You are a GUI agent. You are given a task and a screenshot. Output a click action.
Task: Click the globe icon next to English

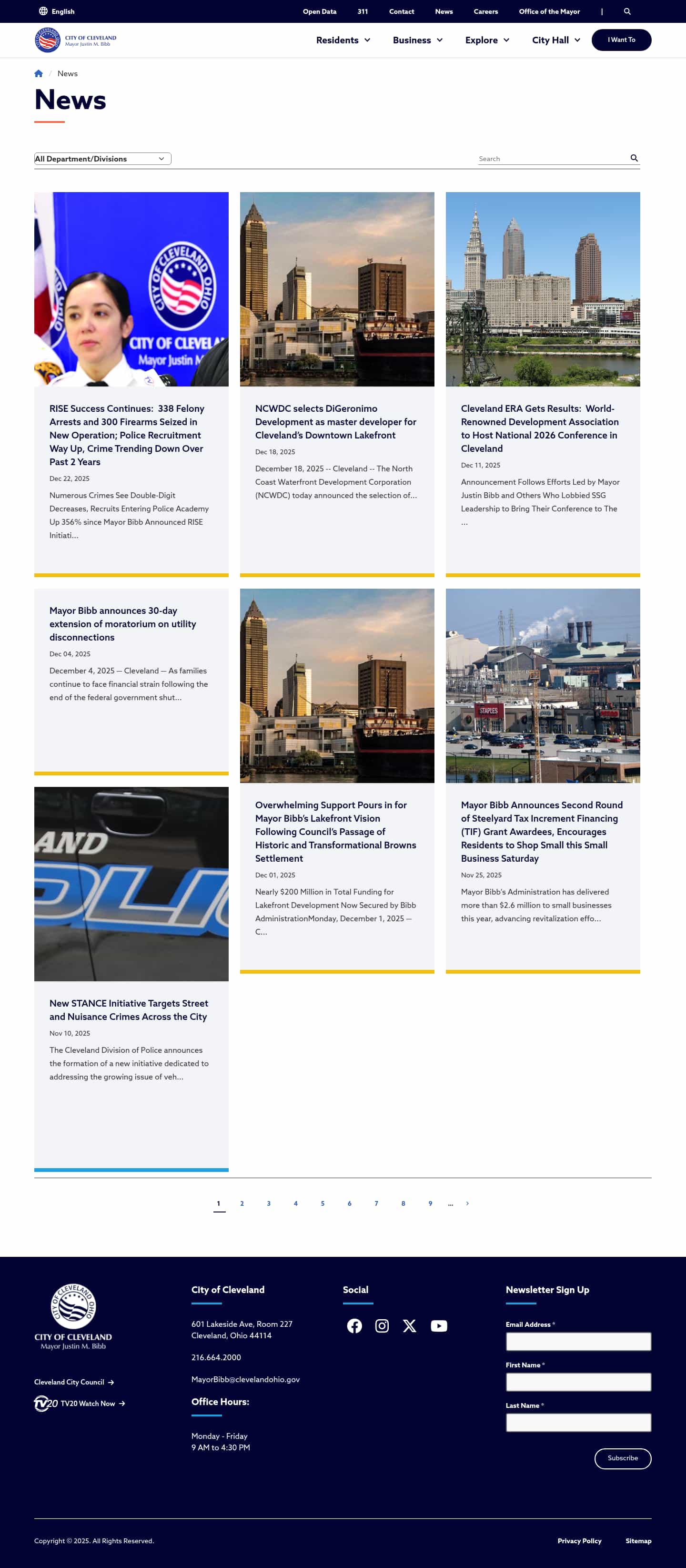(x=42, y=10)
